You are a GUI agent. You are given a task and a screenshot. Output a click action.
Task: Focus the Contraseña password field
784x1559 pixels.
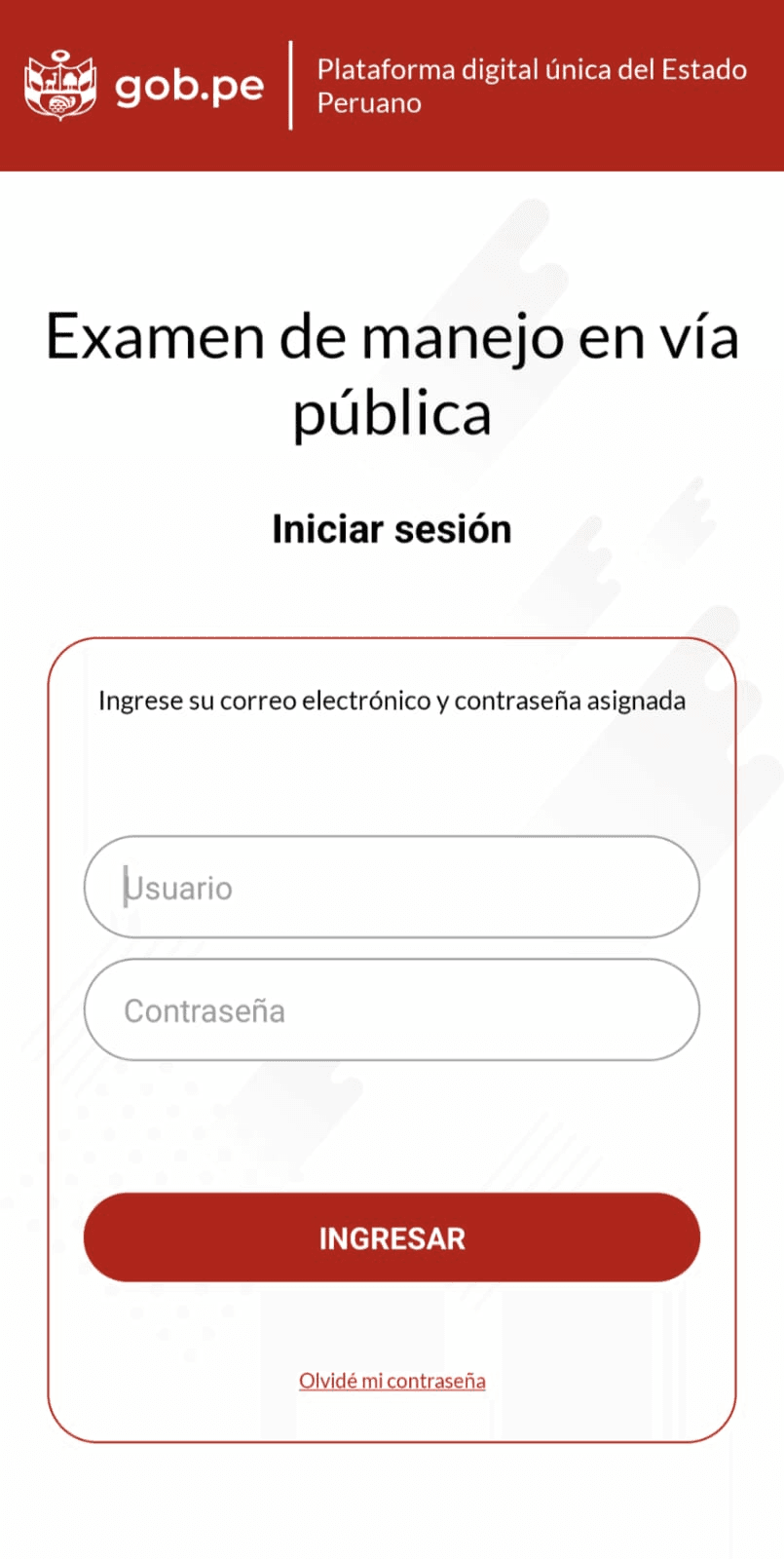[392, 1009]
